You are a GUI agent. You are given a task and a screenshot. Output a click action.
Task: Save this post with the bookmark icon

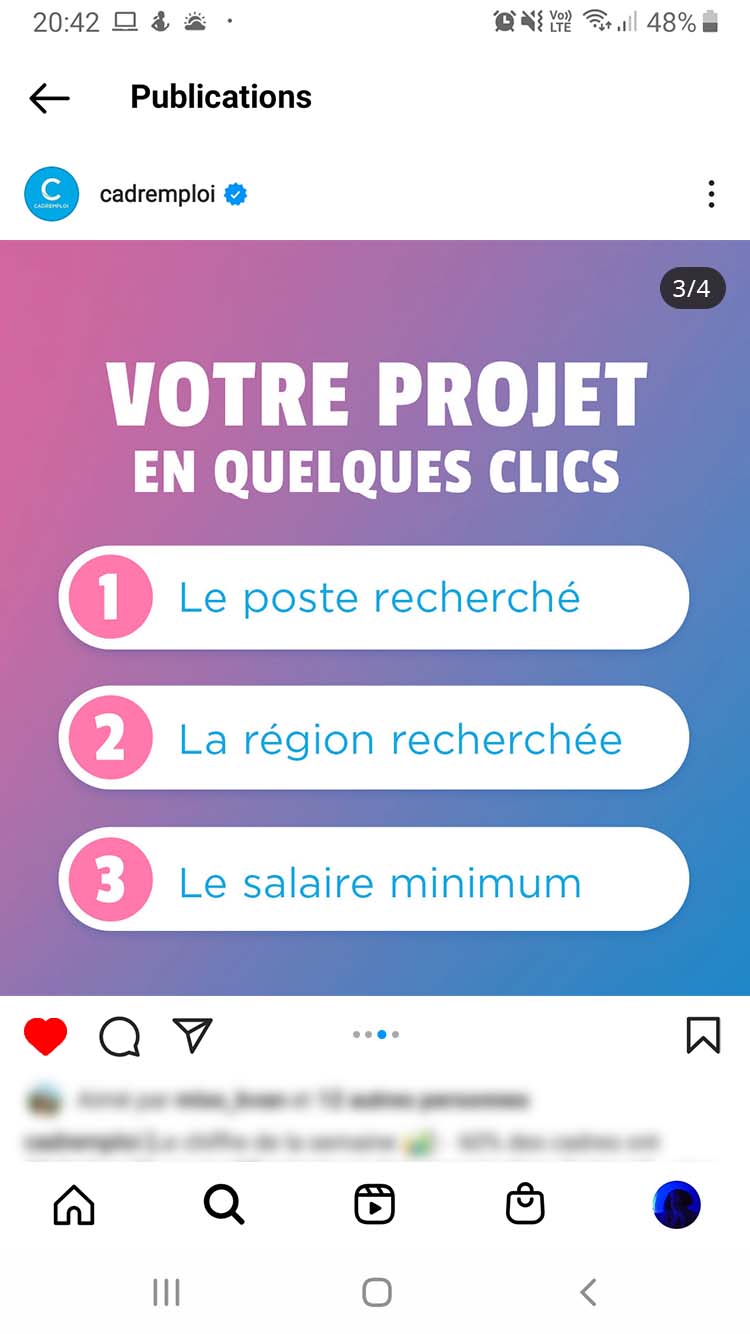point(703,1036)
